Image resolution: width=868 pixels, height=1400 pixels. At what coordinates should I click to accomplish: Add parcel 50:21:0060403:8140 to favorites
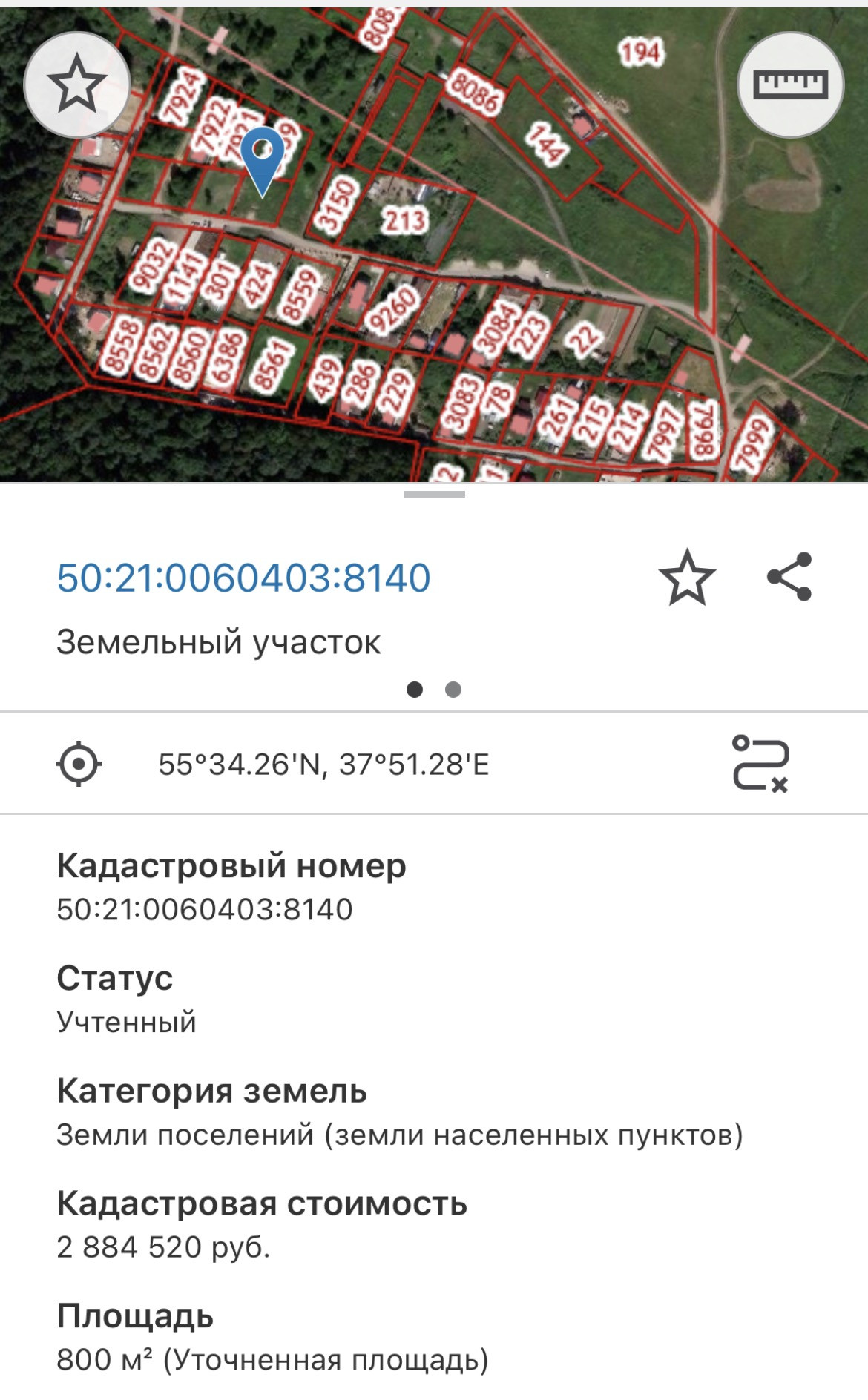point(687,578)
